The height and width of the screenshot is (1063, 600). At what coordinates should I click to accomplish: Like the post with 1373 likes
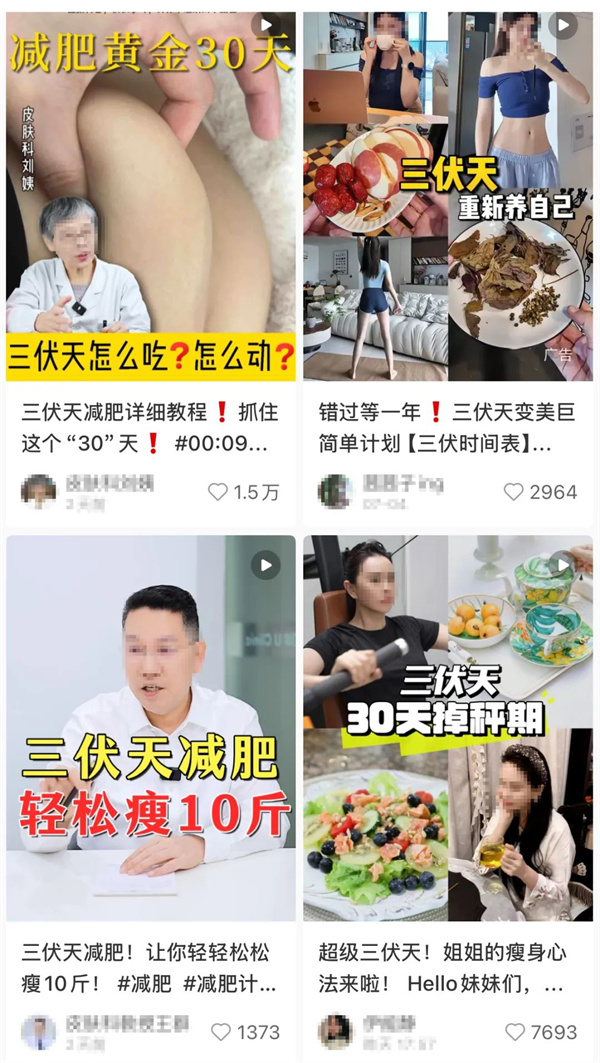[222, 1032]
